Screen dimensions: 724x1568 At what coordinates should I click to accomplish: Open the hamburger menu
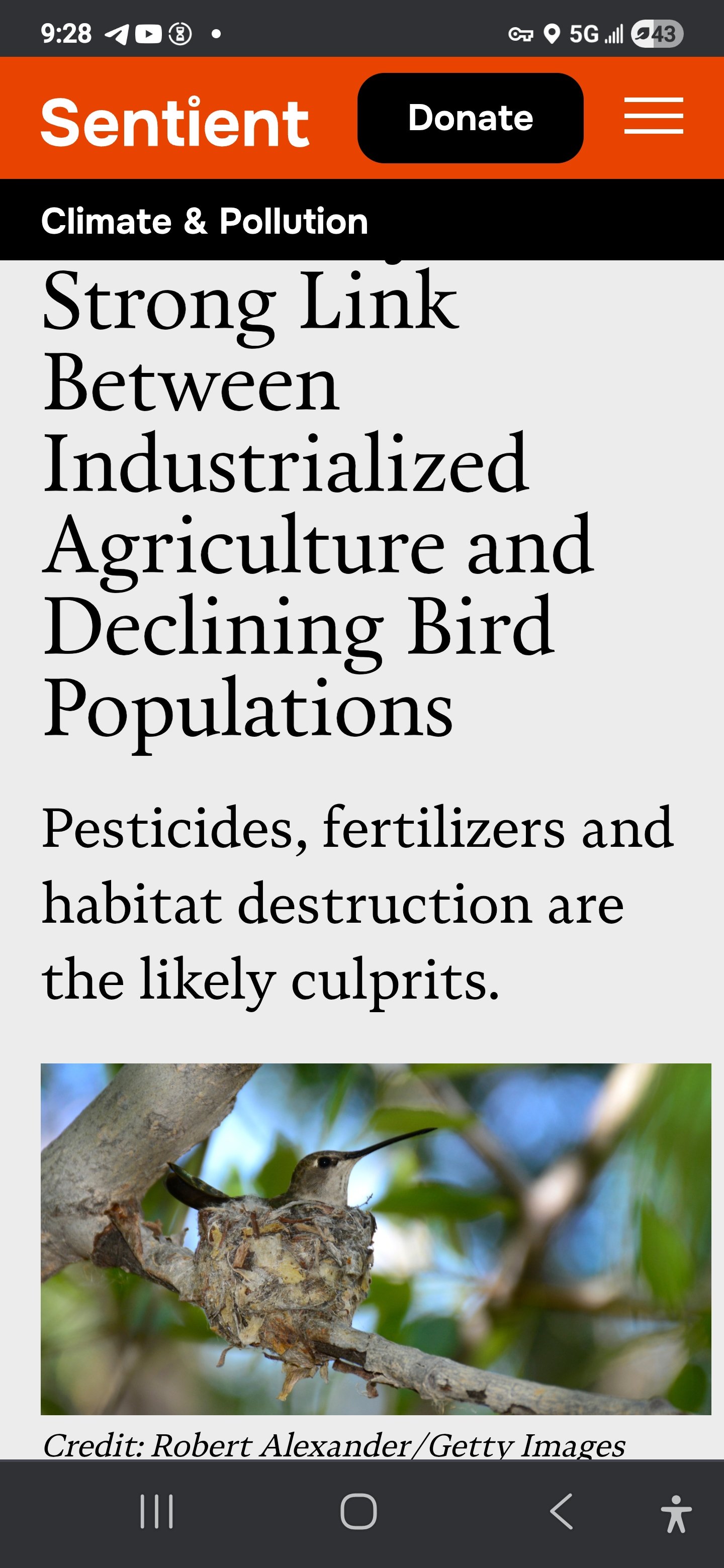coord(653,116)
